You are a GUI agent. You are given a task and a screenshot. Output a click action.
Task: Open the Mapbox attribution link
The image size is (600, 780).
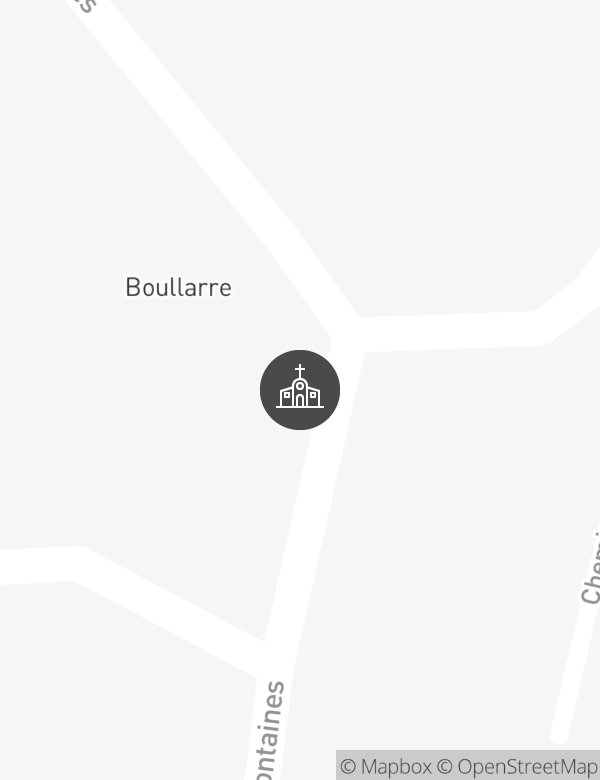[386, 767]
